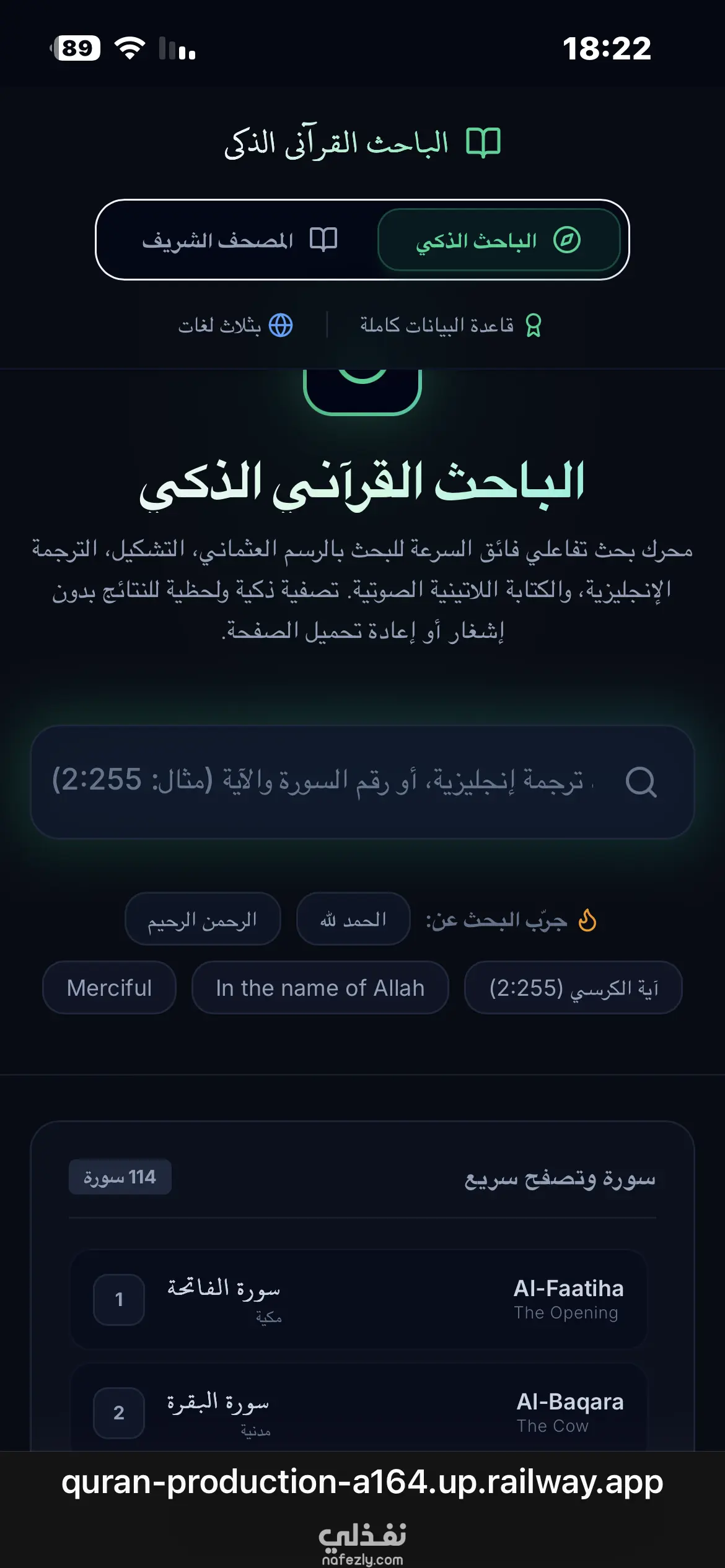
Task: Open Surah Al-Faatiha from the list
Action: [359, 1299]
